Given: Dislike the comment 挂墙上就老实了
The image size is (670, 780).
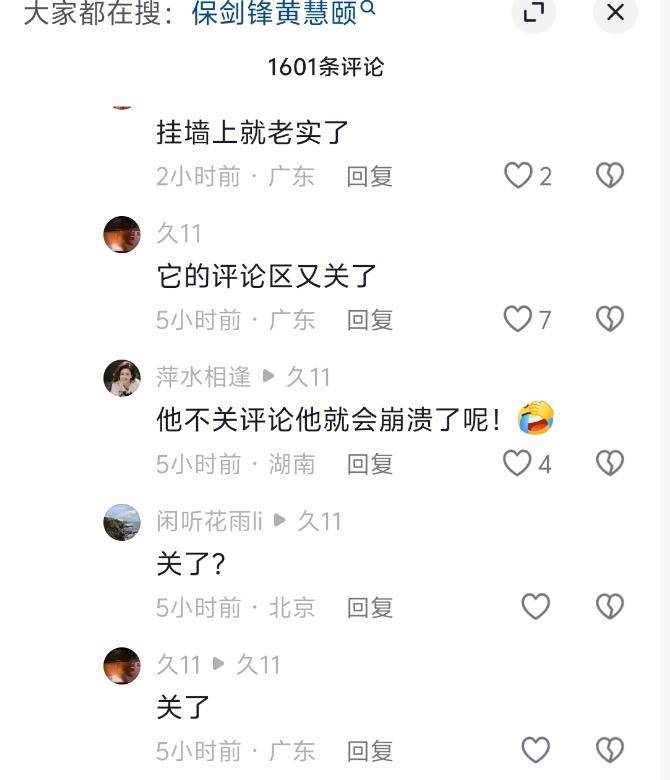Looking at the screenshot, I should click(x=609, y=176).
